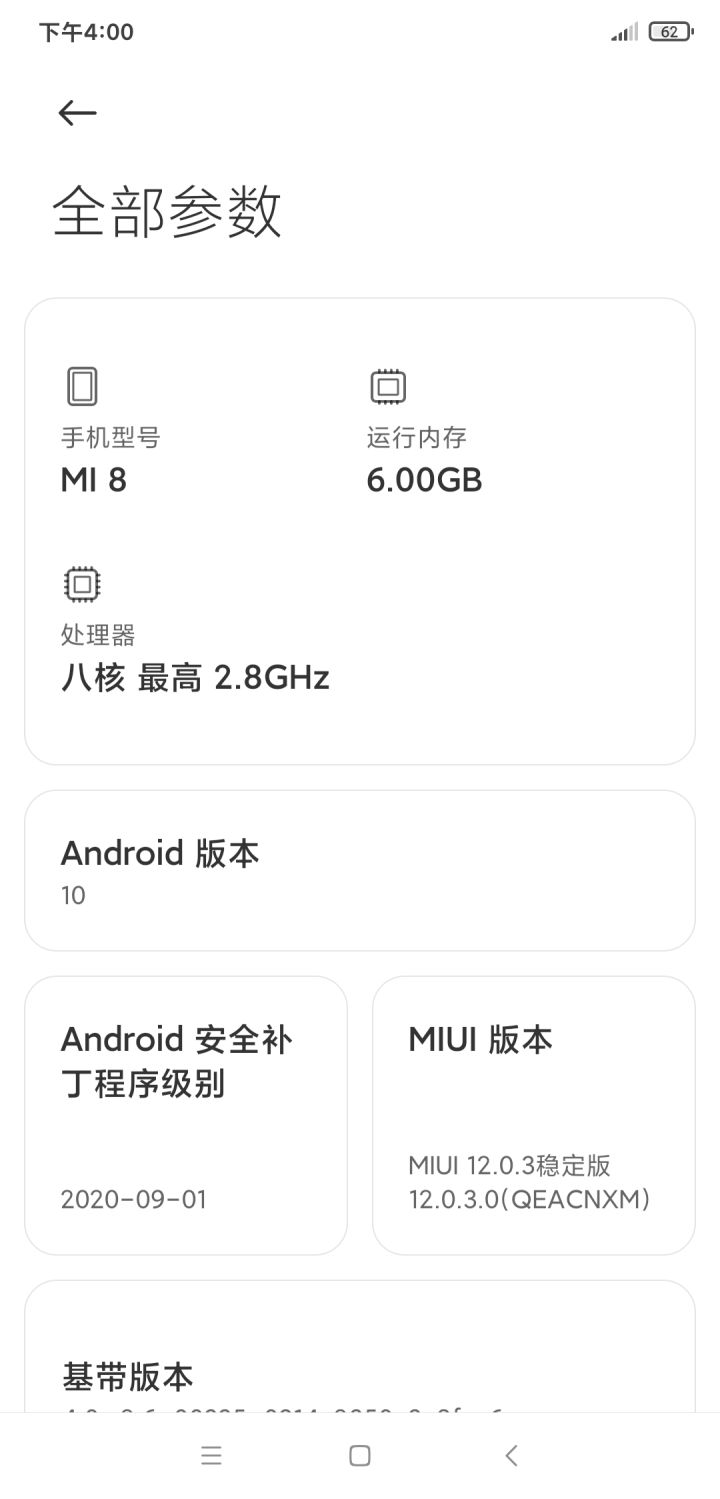
Task: Go to the home screen
Action: click(360, 1456)
